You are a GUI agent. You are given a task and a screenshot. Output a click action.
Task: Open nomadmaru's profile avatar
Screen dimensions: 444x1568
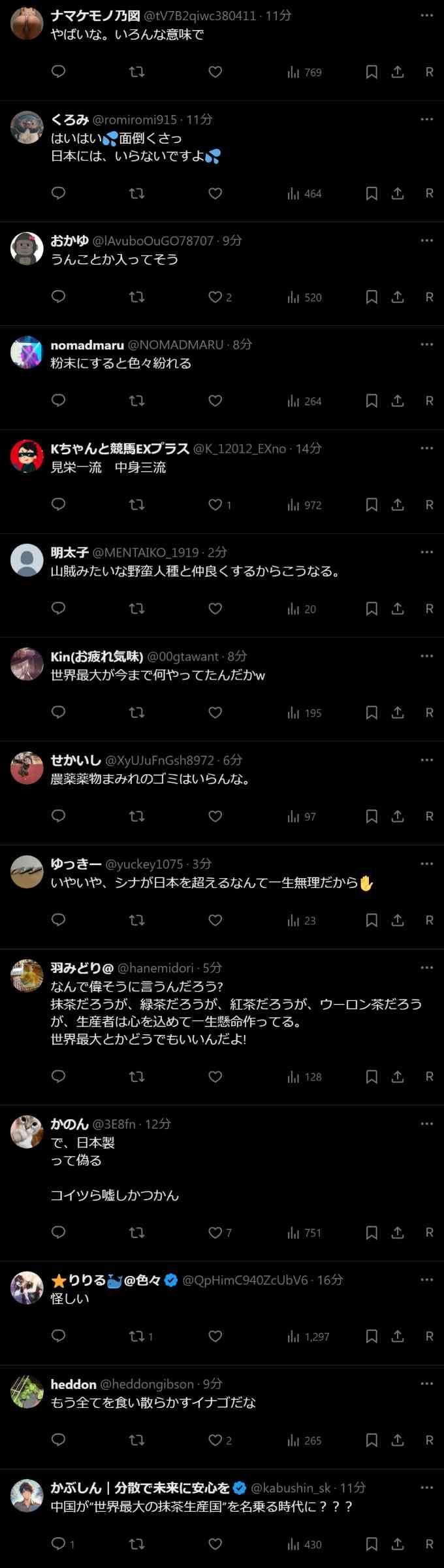click(x=27, y=353)
